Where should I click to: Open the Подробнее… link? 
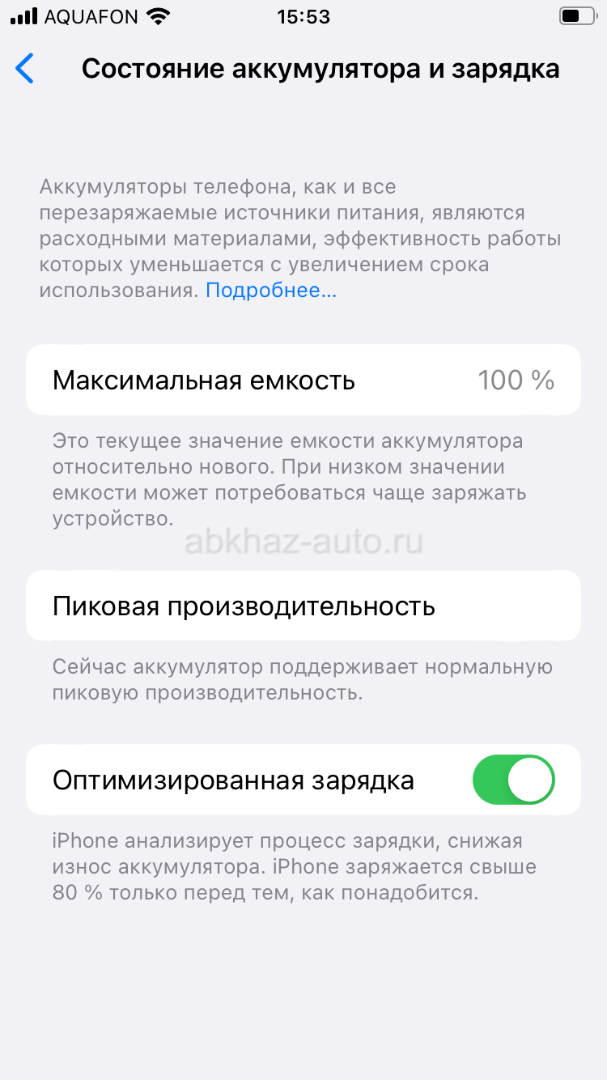point(271,291)
